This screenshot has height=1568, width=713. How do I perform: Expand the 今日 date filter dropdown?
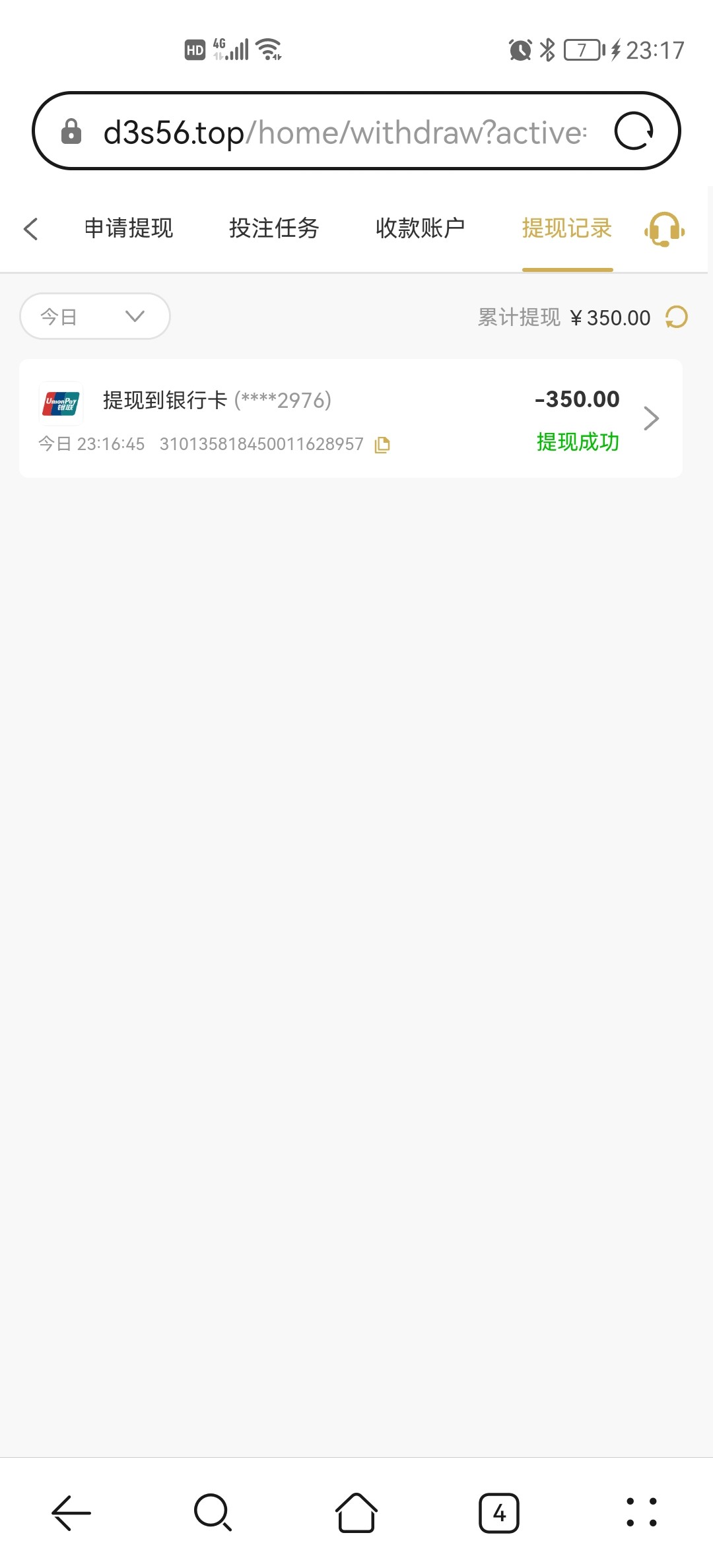[x=95, y=316]
